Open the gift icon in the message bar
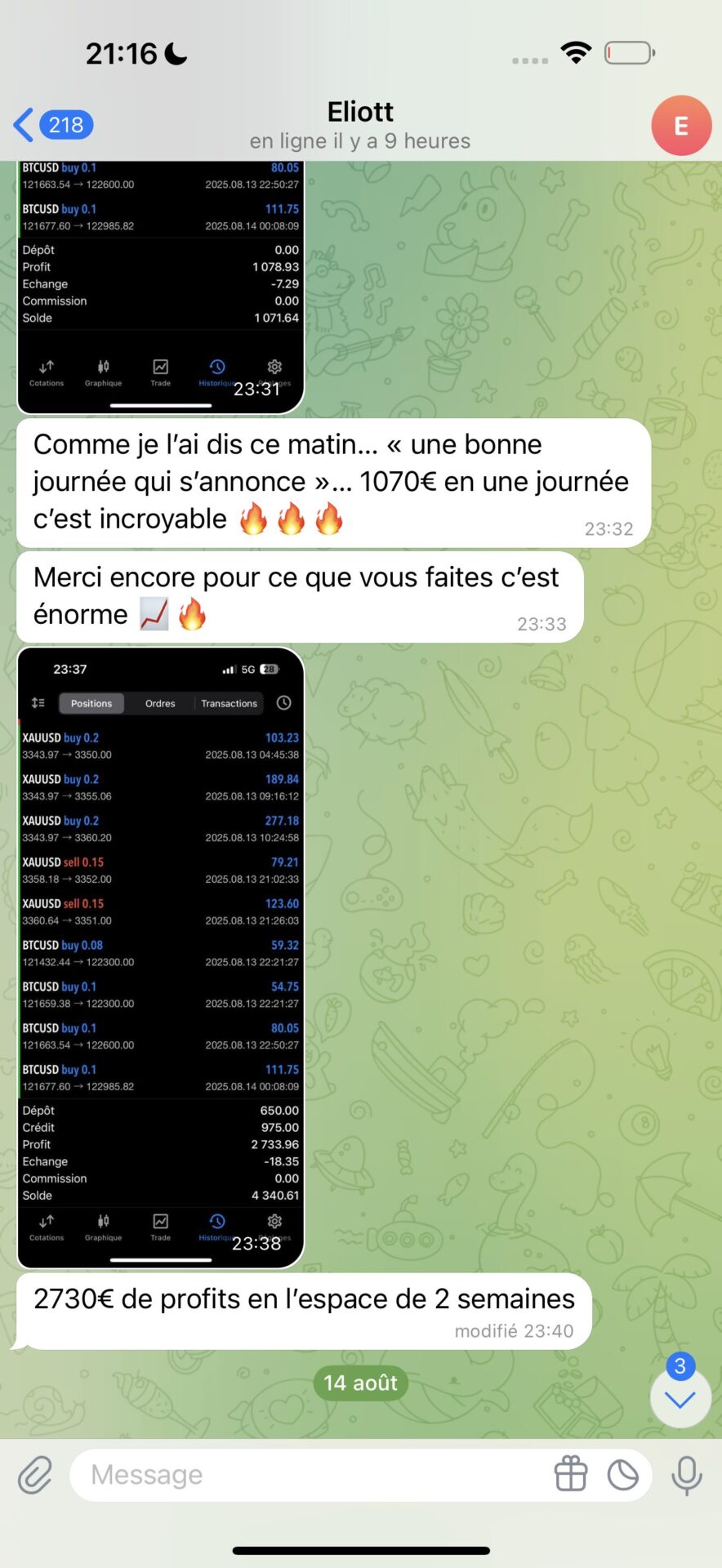The height and width of the screenshot is (1568, 722). 571,1474
